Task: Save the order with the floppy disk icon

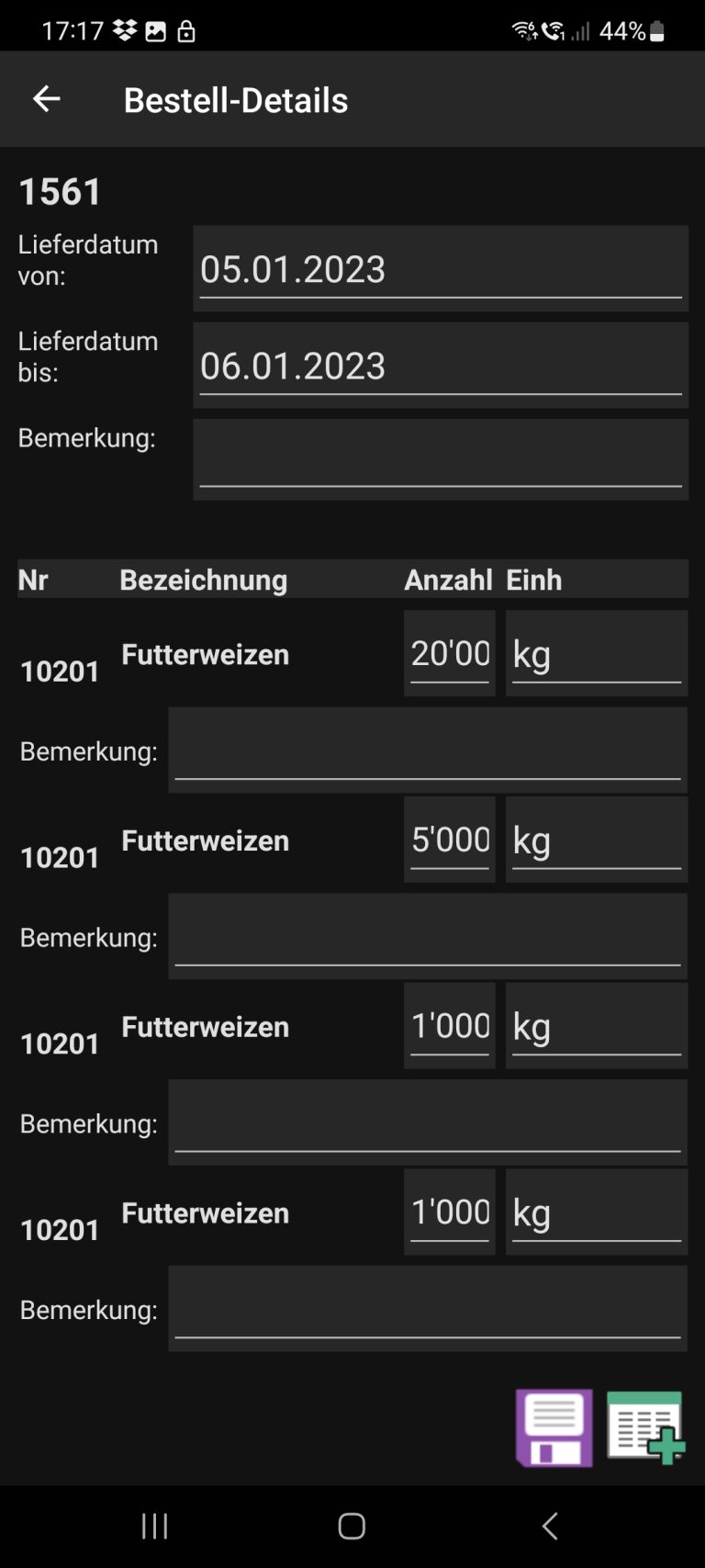Action: (554, 1427)
